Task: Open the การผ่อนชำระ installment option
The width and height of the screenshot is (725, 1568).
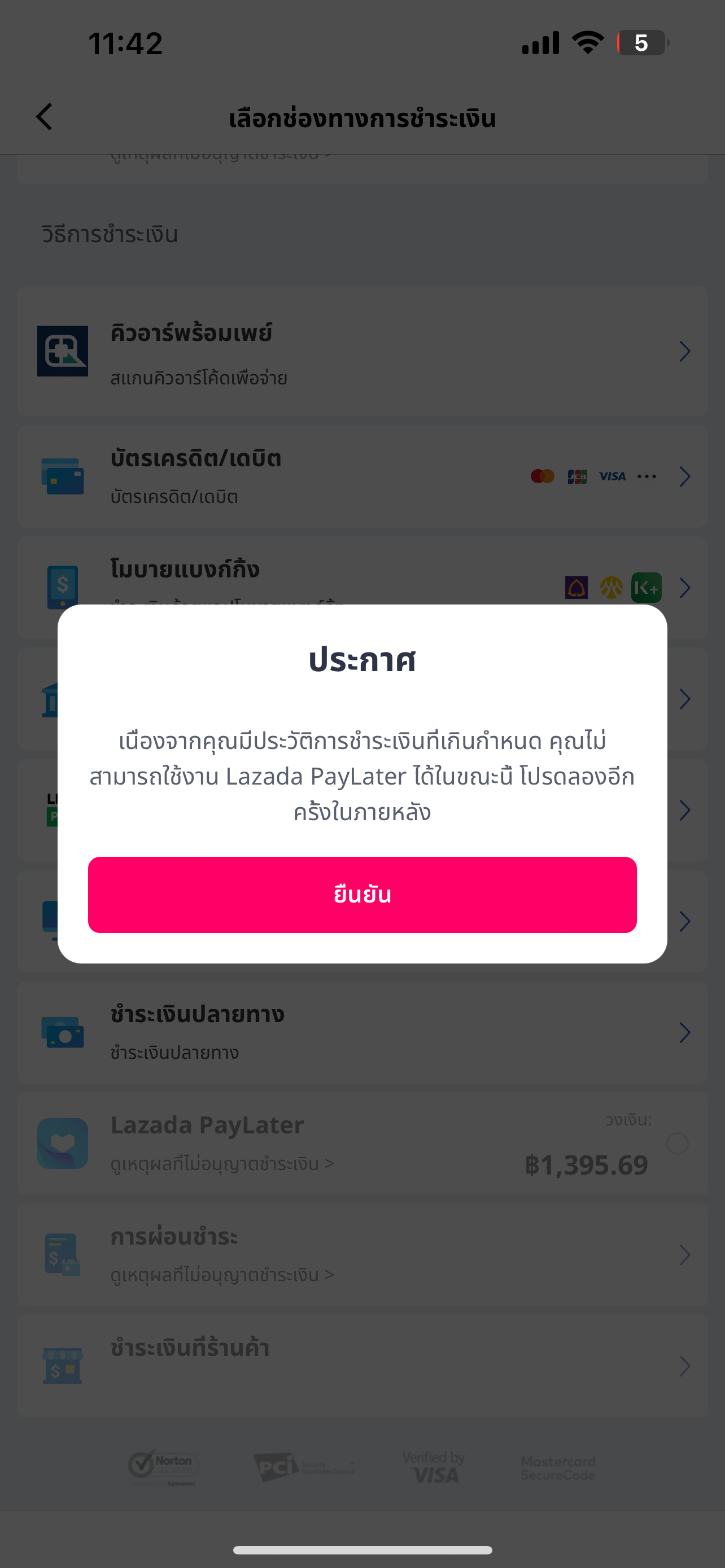Action: [362, 1255]
